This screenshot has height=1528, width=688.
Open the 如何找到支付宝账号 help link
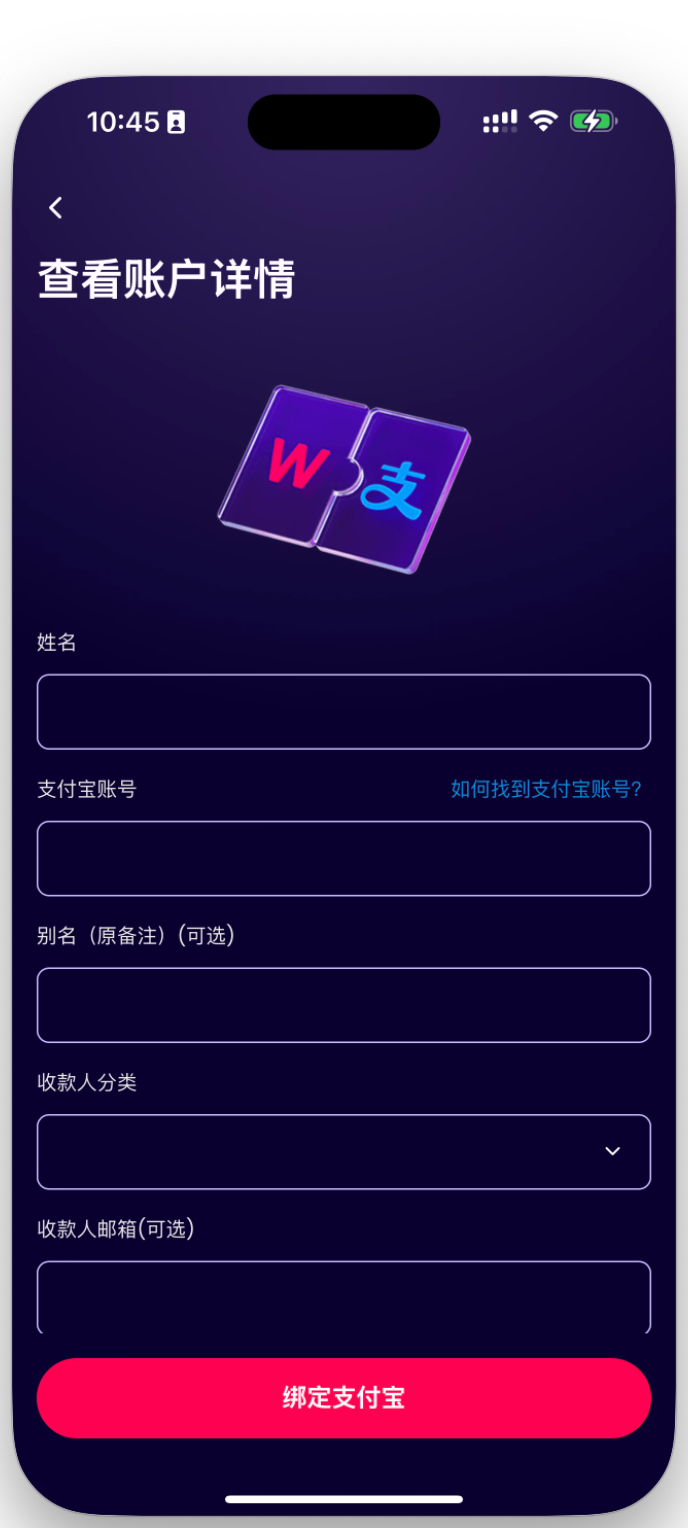tap(546, 789)
